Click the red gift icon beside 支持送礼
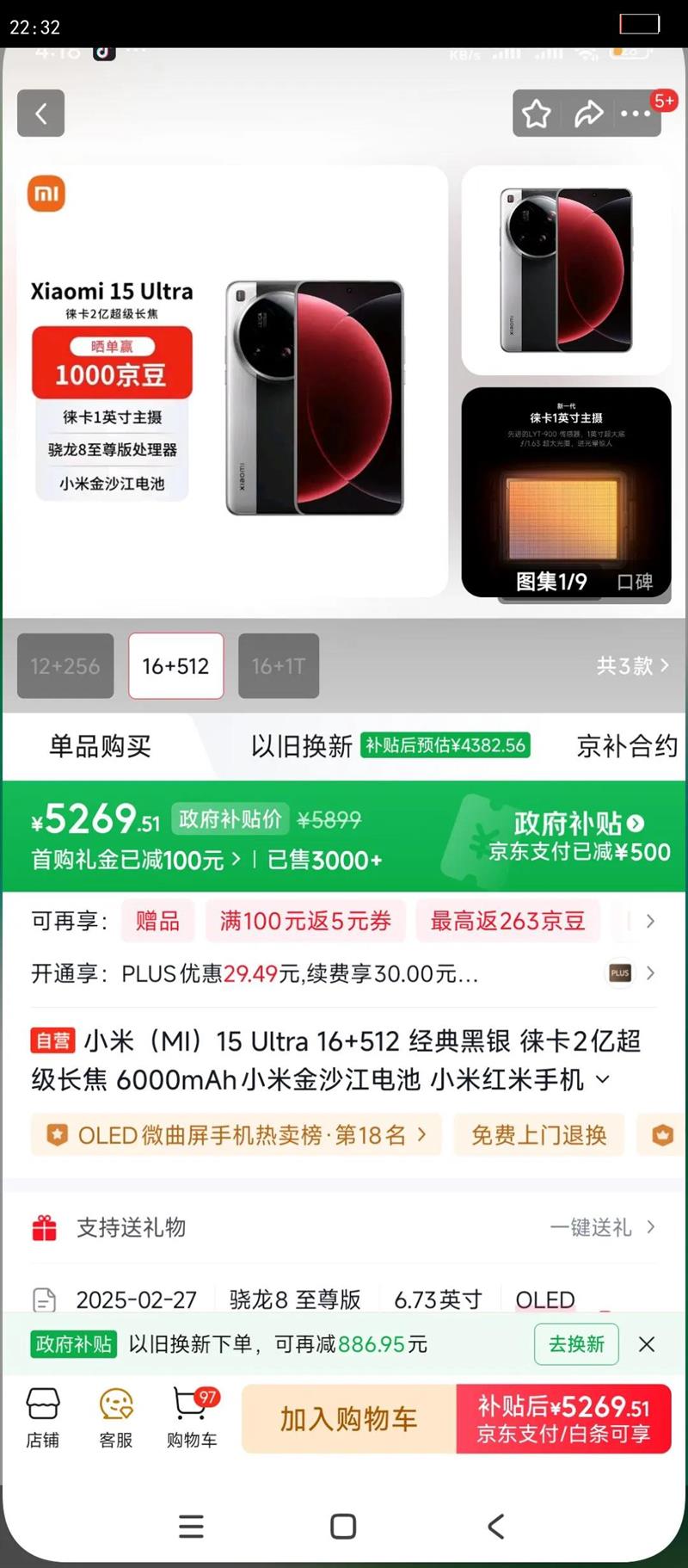This screenshot has width=688, height=1568. tap(44, 1225)
